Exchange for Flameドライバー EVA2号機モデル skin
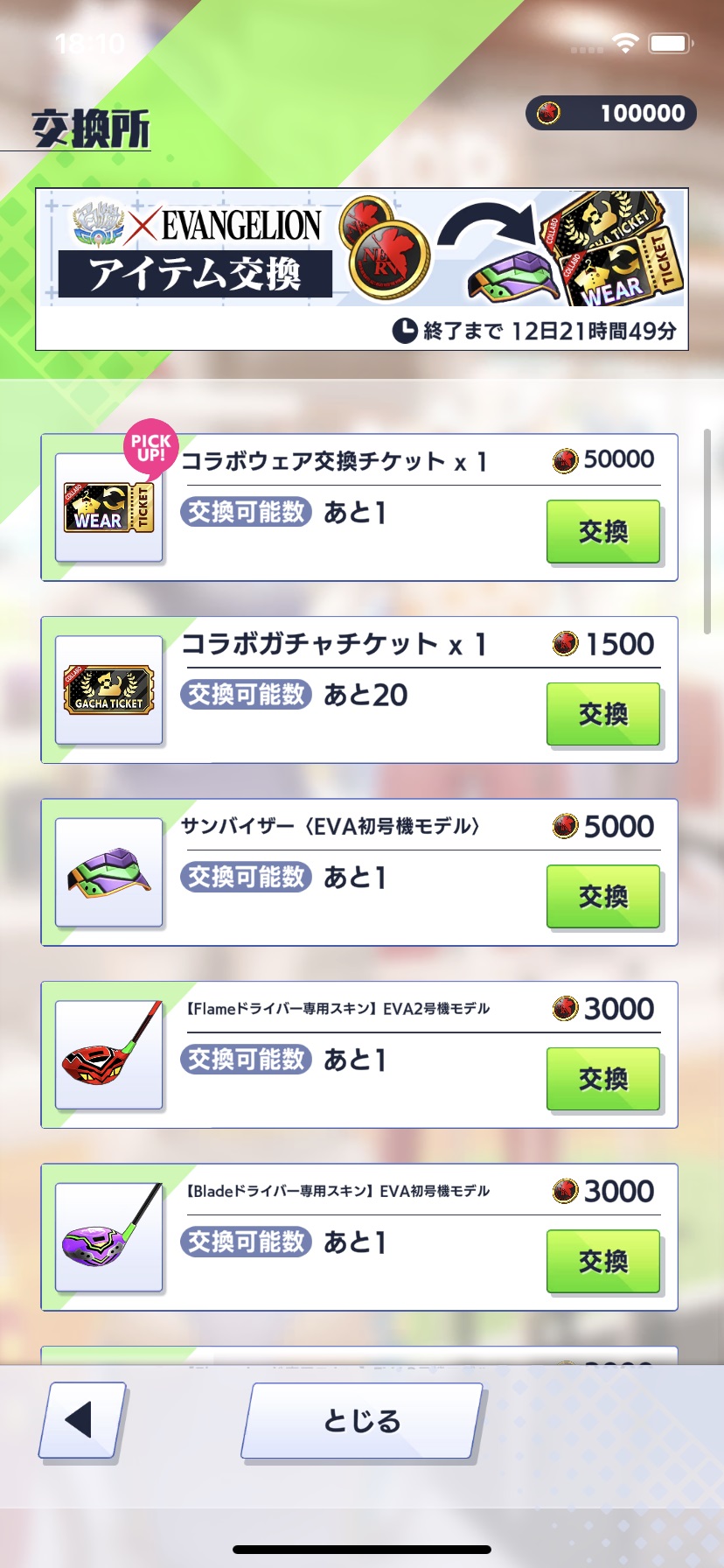 pos(602,1079)
